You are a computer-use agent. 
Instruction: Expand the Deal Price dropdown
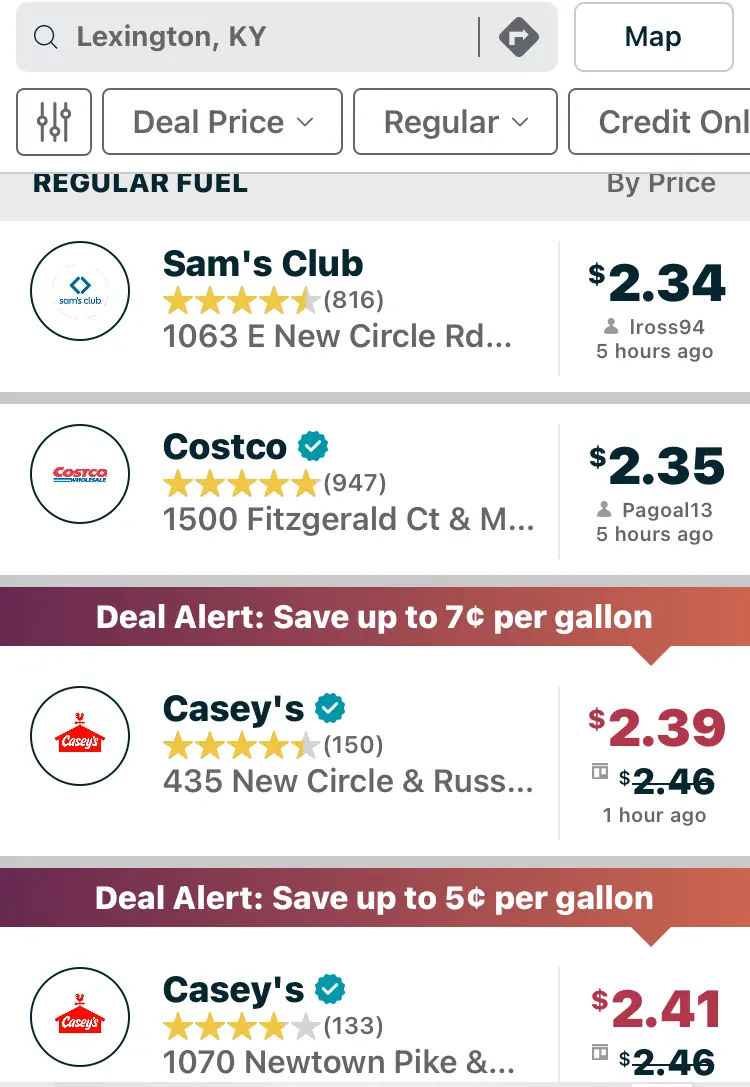click(223, 122)
